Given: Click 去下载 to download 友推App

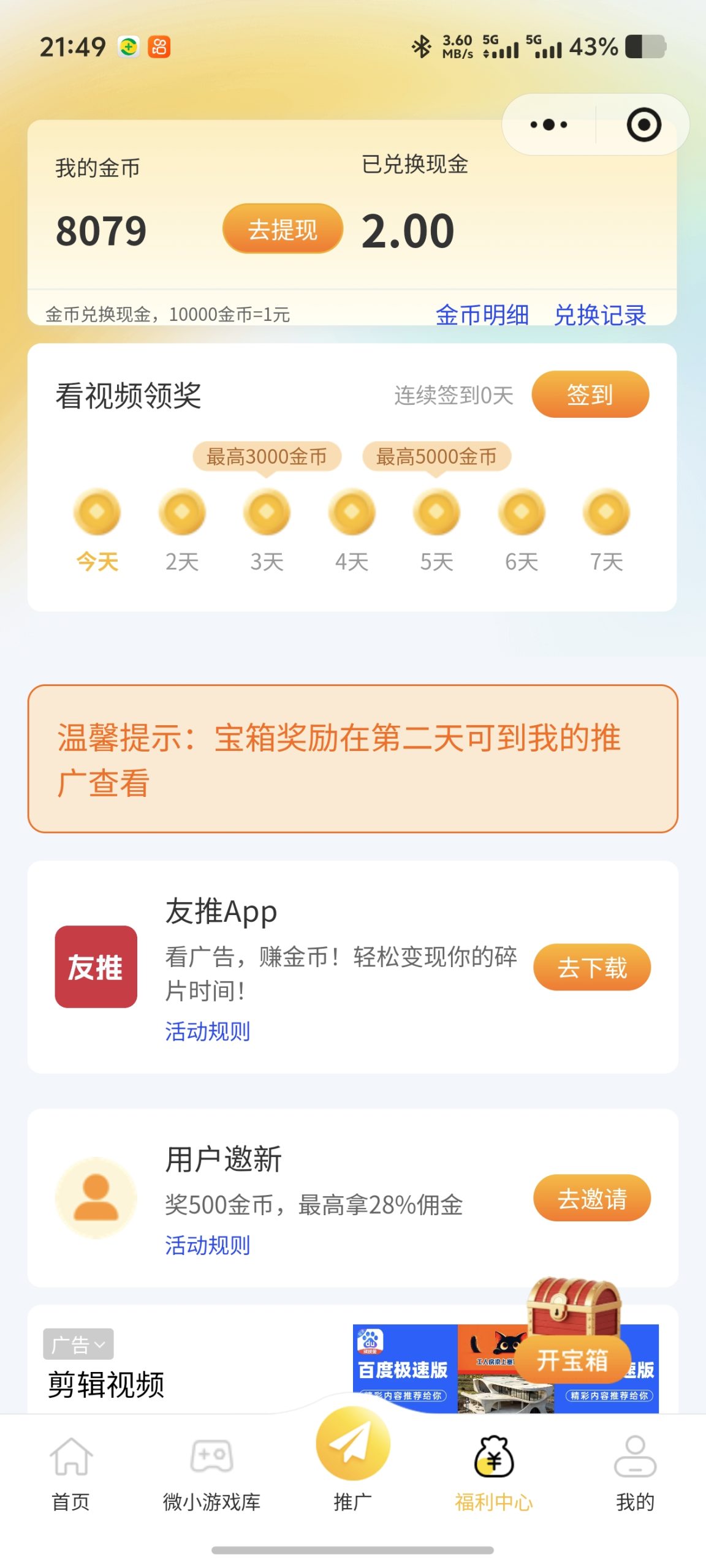Looking at the screenshot, I should coord(591,968).
